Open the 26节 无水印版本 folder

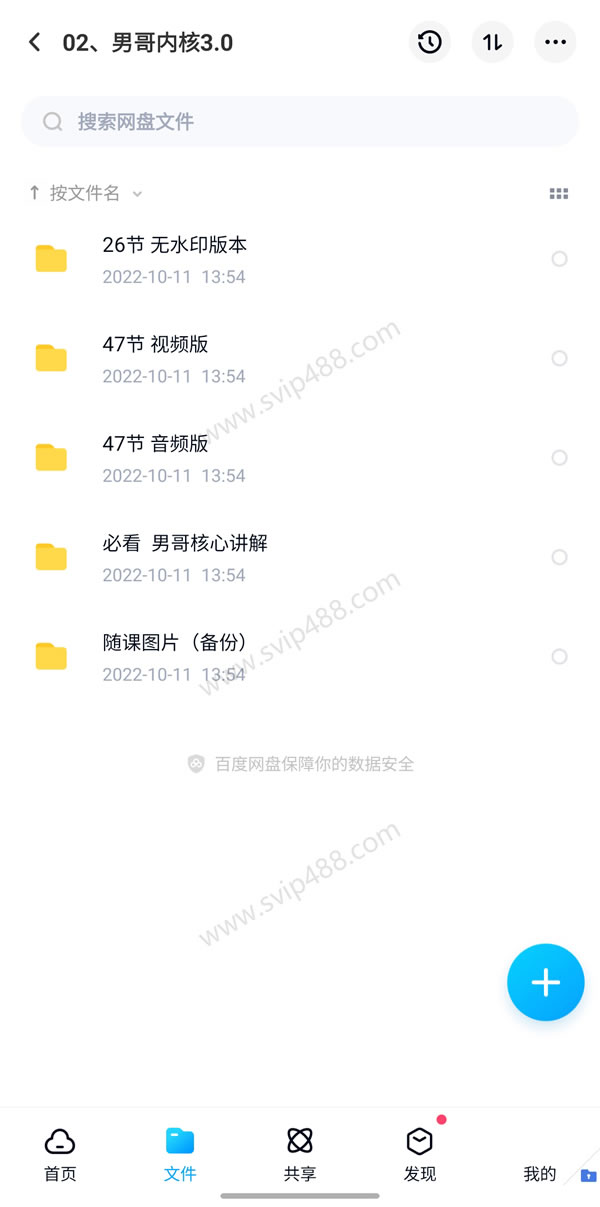pyautogui.click(x=300, y=259)
